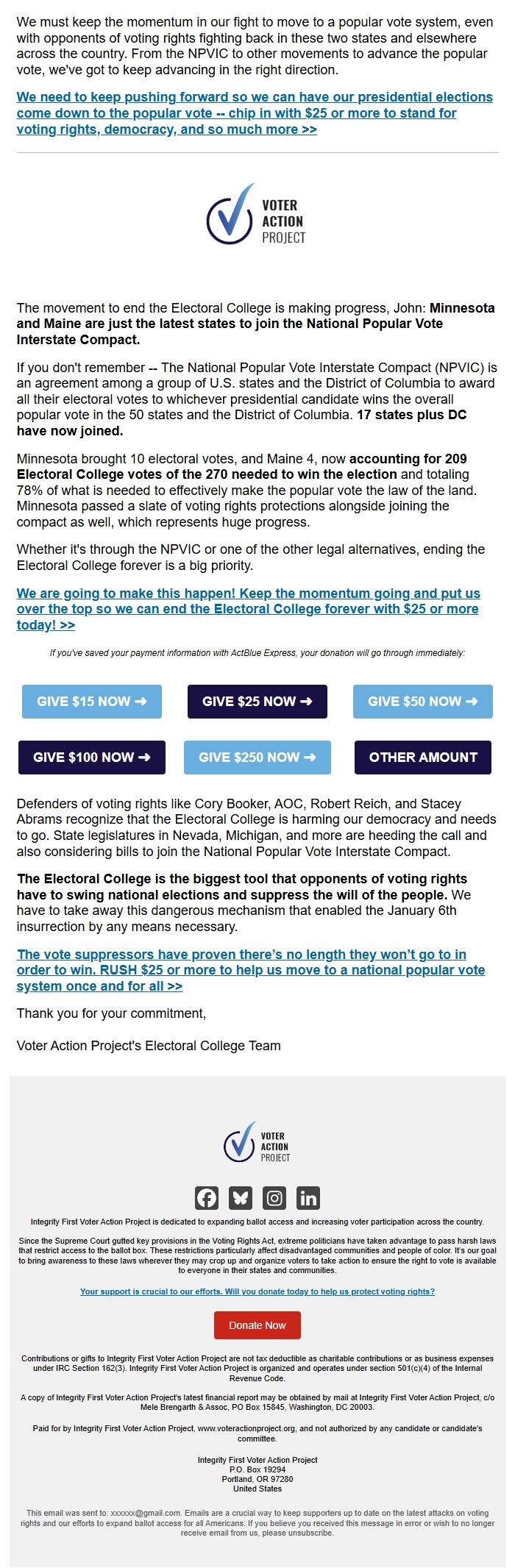Open the 'We are going to make this happen' link
This screenshot has height=1568, width=515.
pos(248,608)
